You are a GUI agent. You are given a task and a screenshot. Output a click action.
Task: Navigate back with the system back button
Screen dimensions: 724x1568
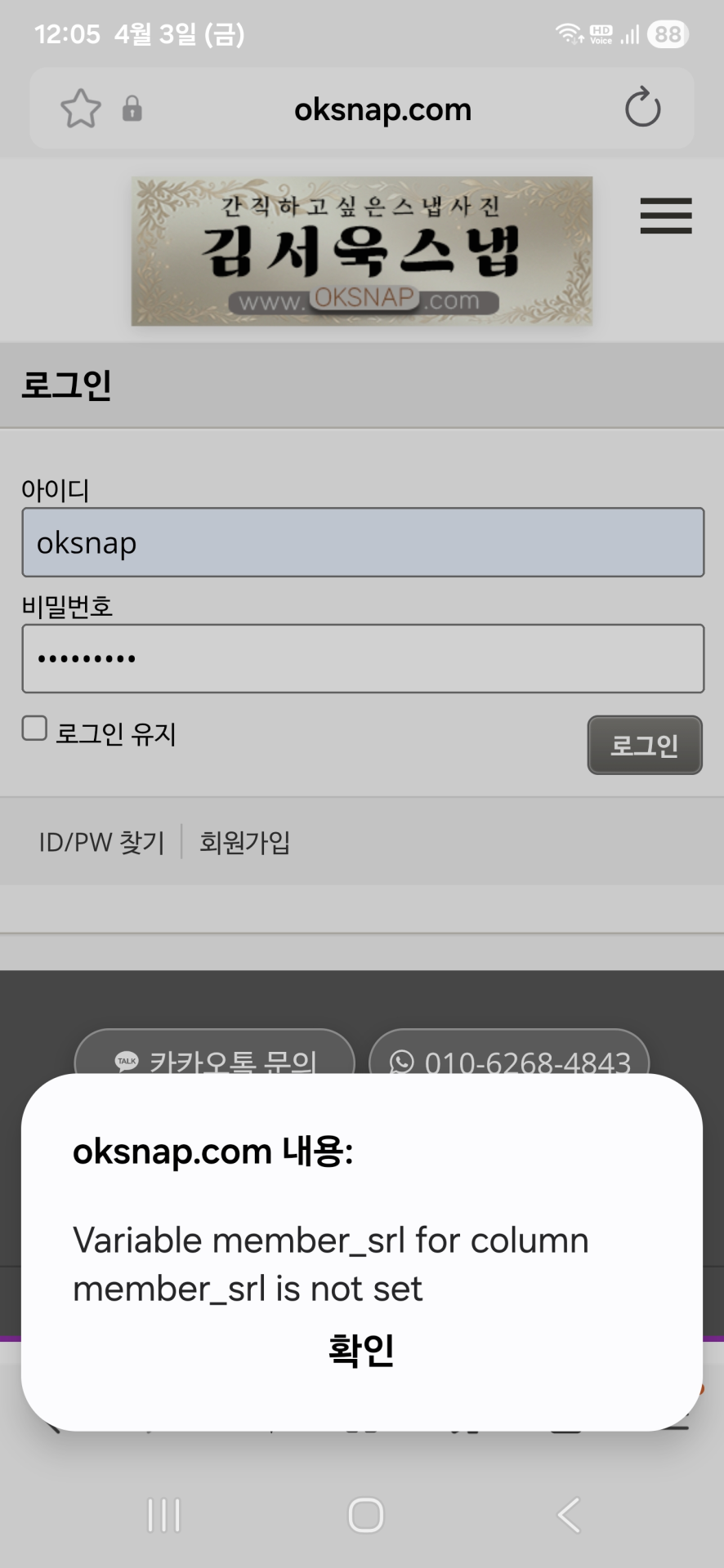pyautogui.click(x=569, y=1515)
